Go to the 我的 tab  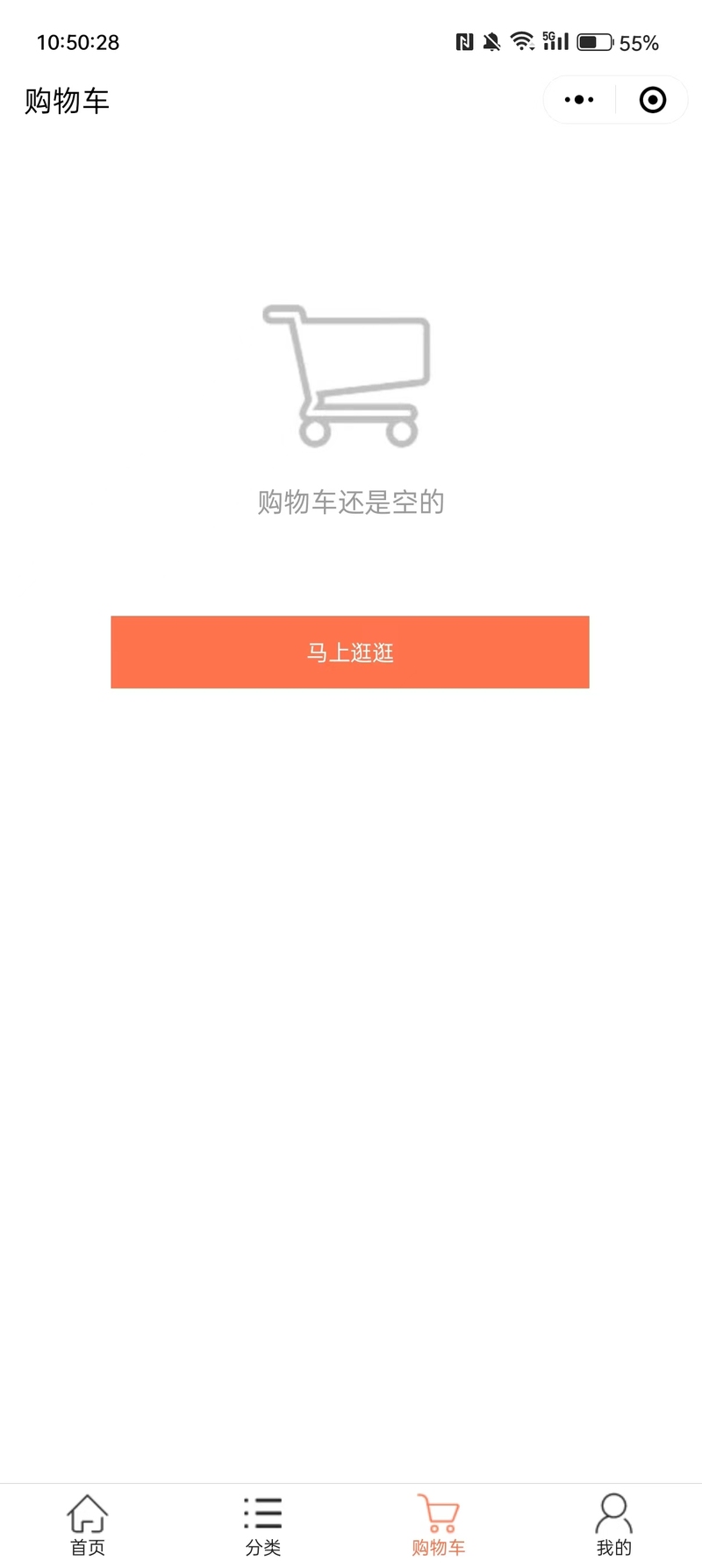pos(613,1524)
